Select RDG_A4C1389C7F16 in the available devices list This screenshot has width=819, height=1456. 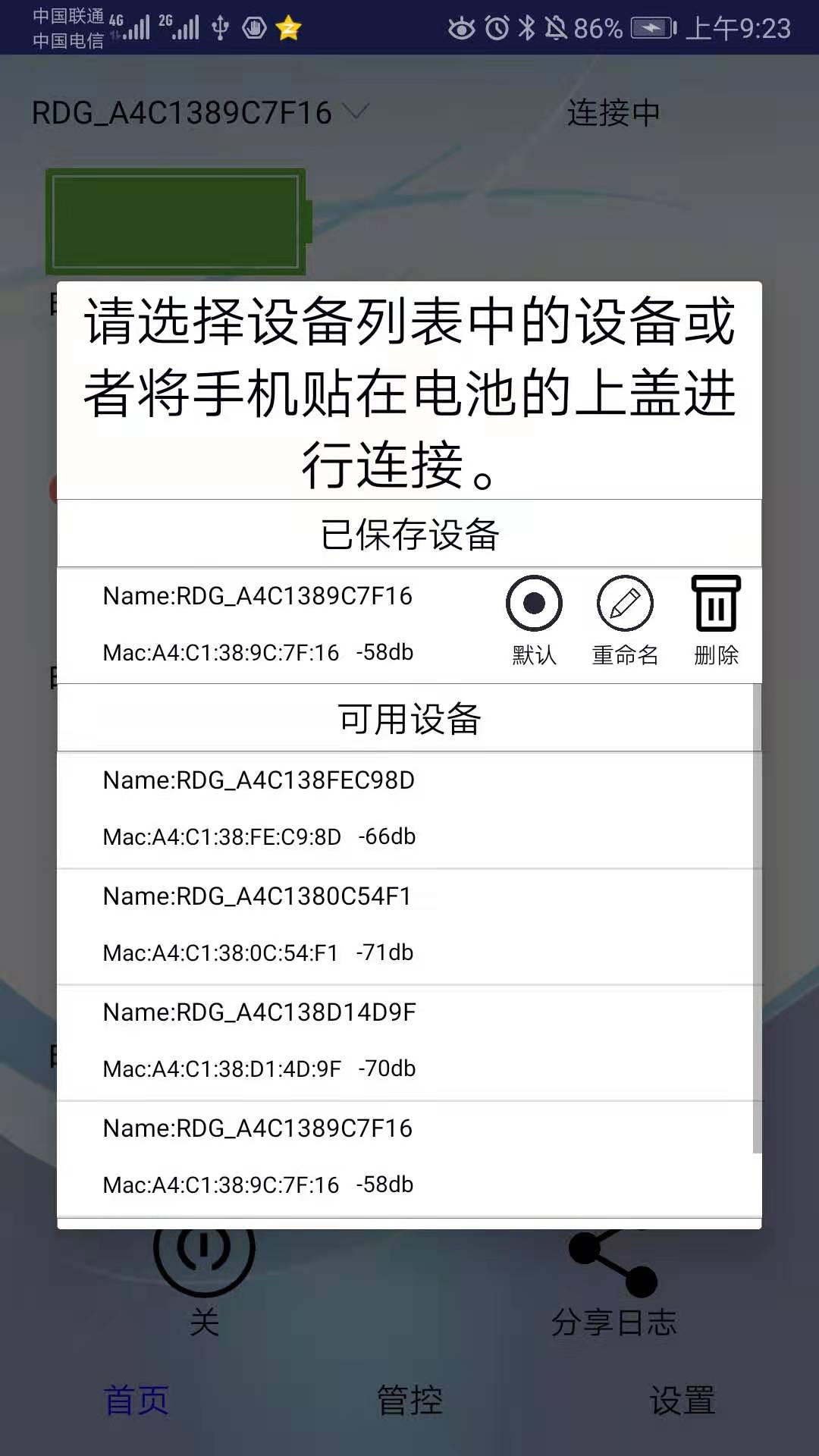coord(303,1155)
